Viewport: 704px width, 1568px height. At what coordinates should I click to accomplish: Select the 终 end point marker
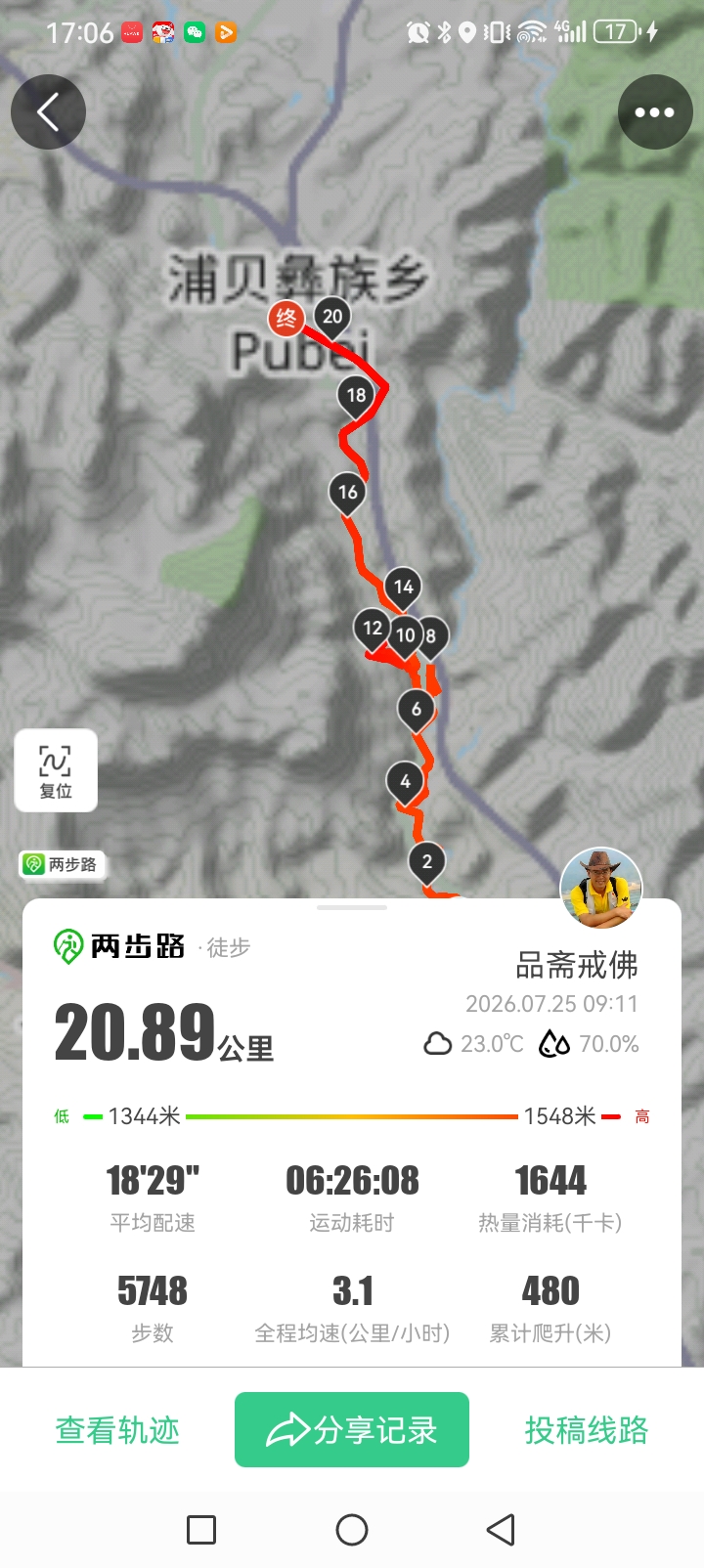286,318
